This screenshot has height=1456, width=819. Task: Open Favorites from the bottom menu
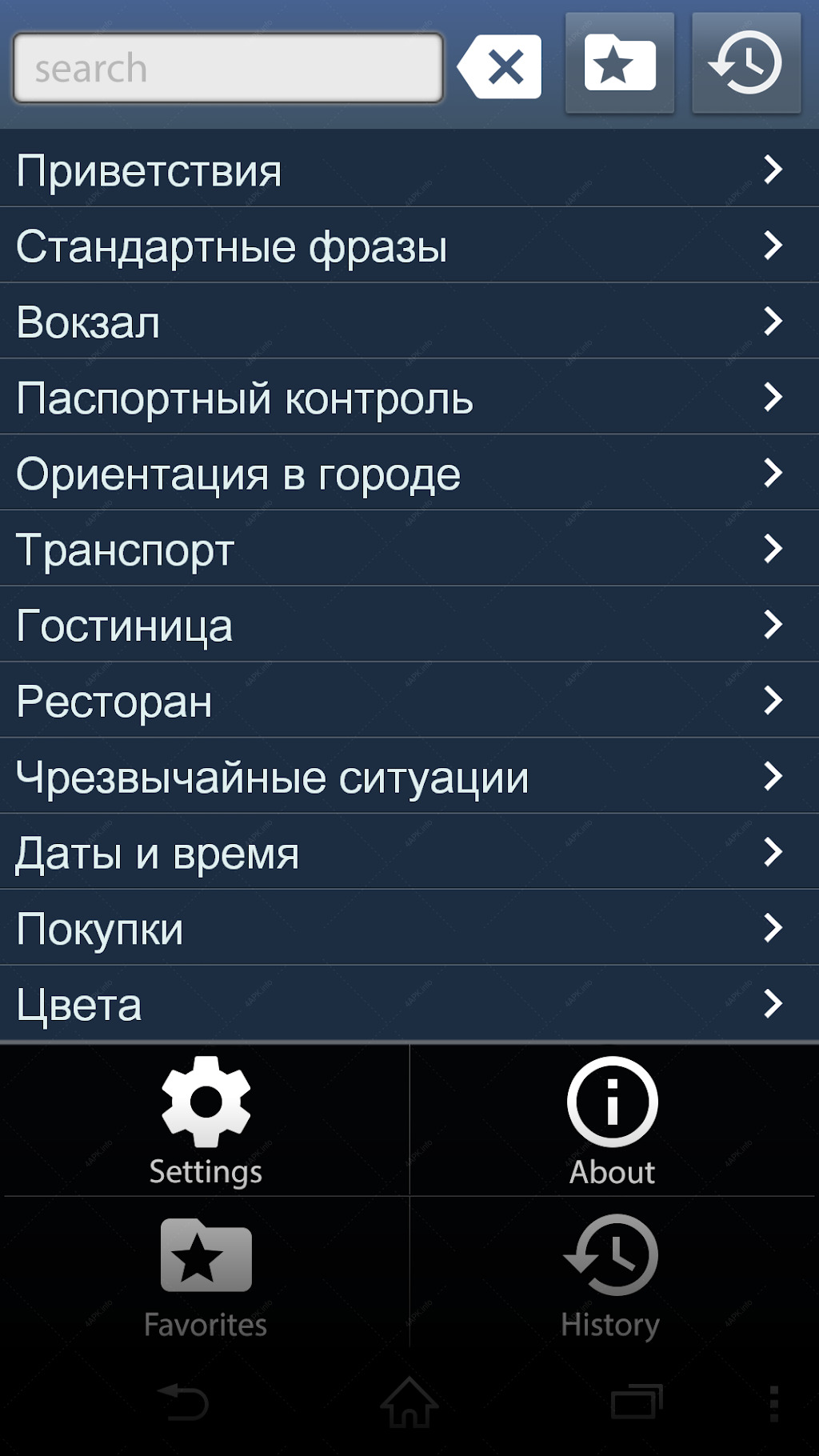[206, 1274]
